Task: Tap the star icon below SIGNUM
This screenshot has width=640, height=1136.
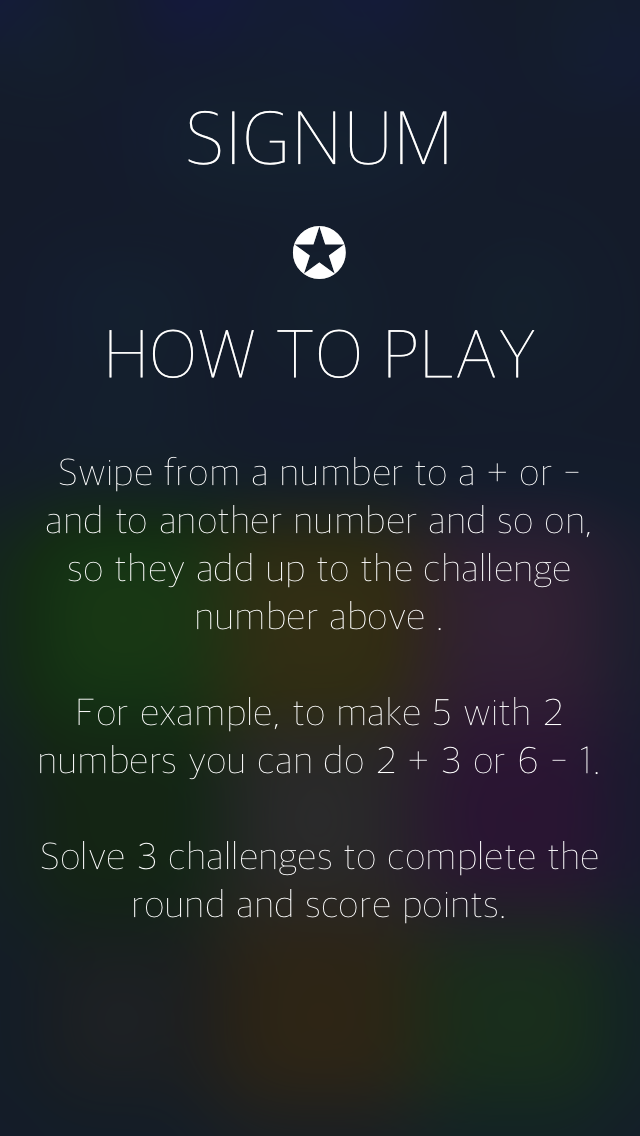Action: (x=319, y=252)
